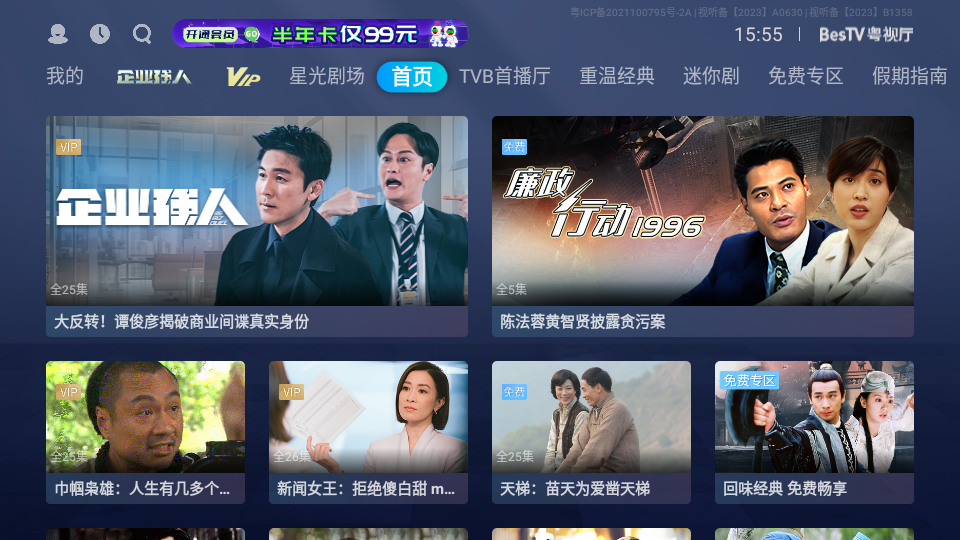The image size is (960, 540).
Task: Switch to the 假期指南 tab
Action: tap(909, 76)
